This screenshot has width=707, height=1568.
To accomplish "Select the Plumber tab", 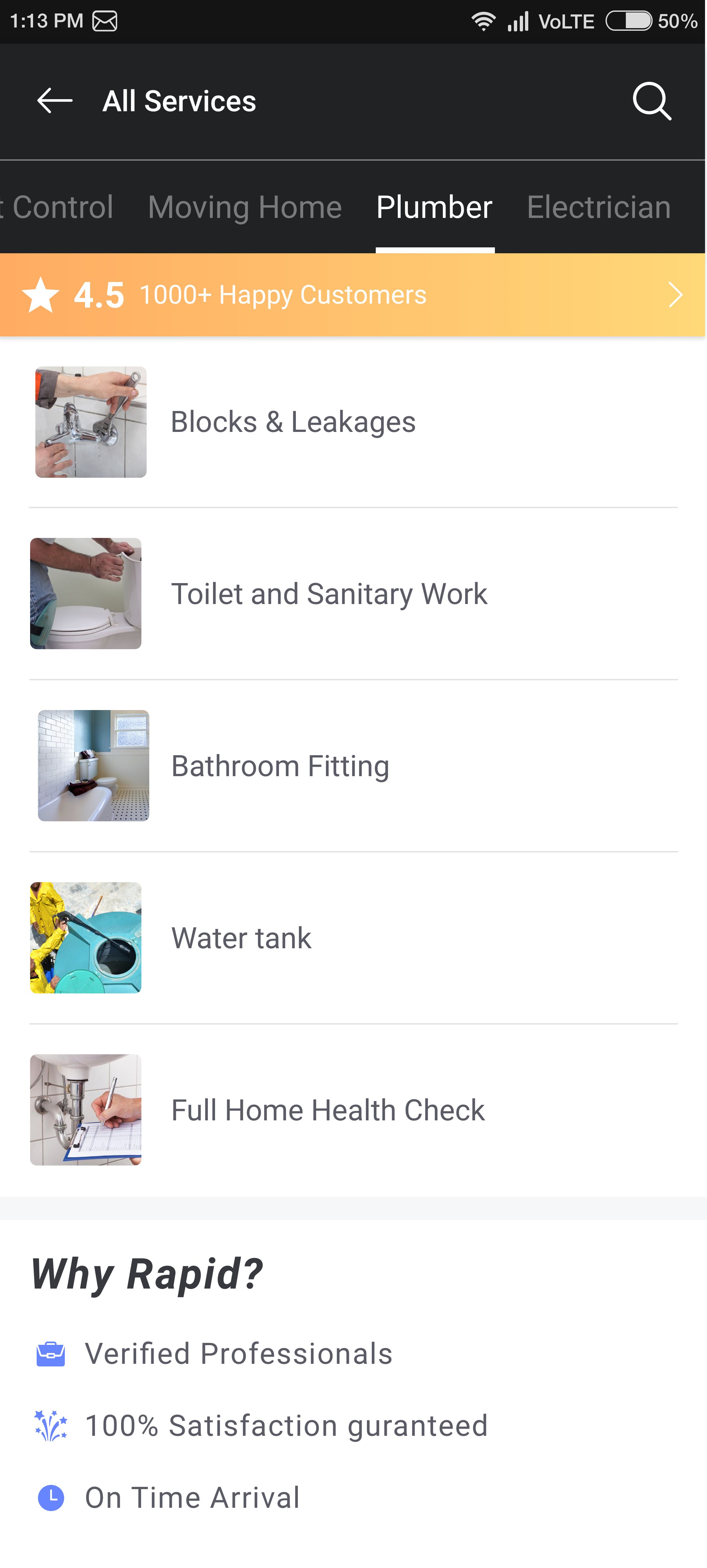I will click(434, 207).
